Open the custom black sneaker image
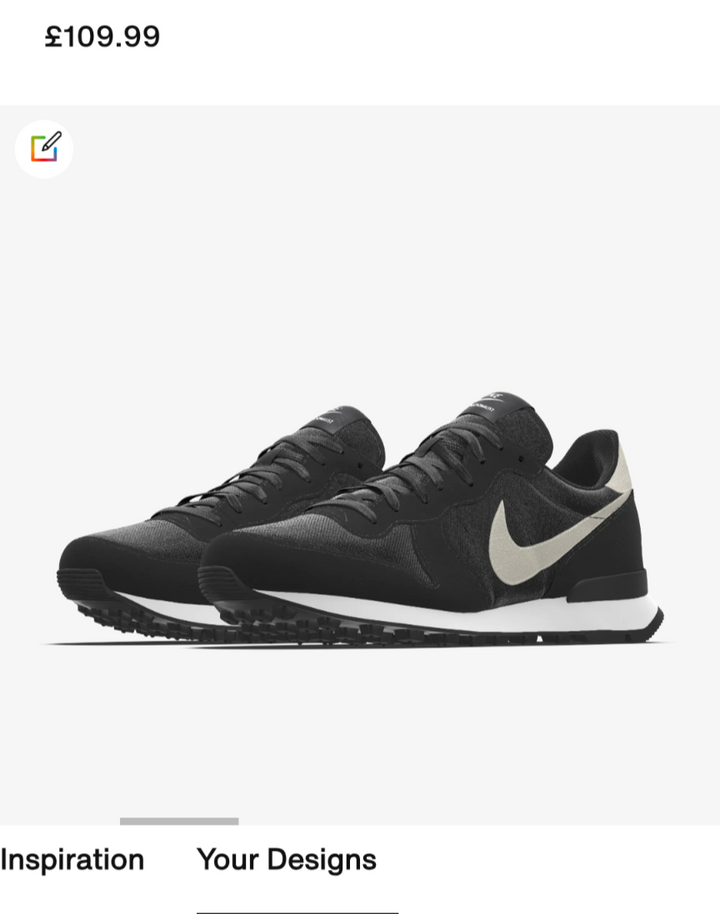The width and height of the screenshot is (720, 914). coord(360,520)
